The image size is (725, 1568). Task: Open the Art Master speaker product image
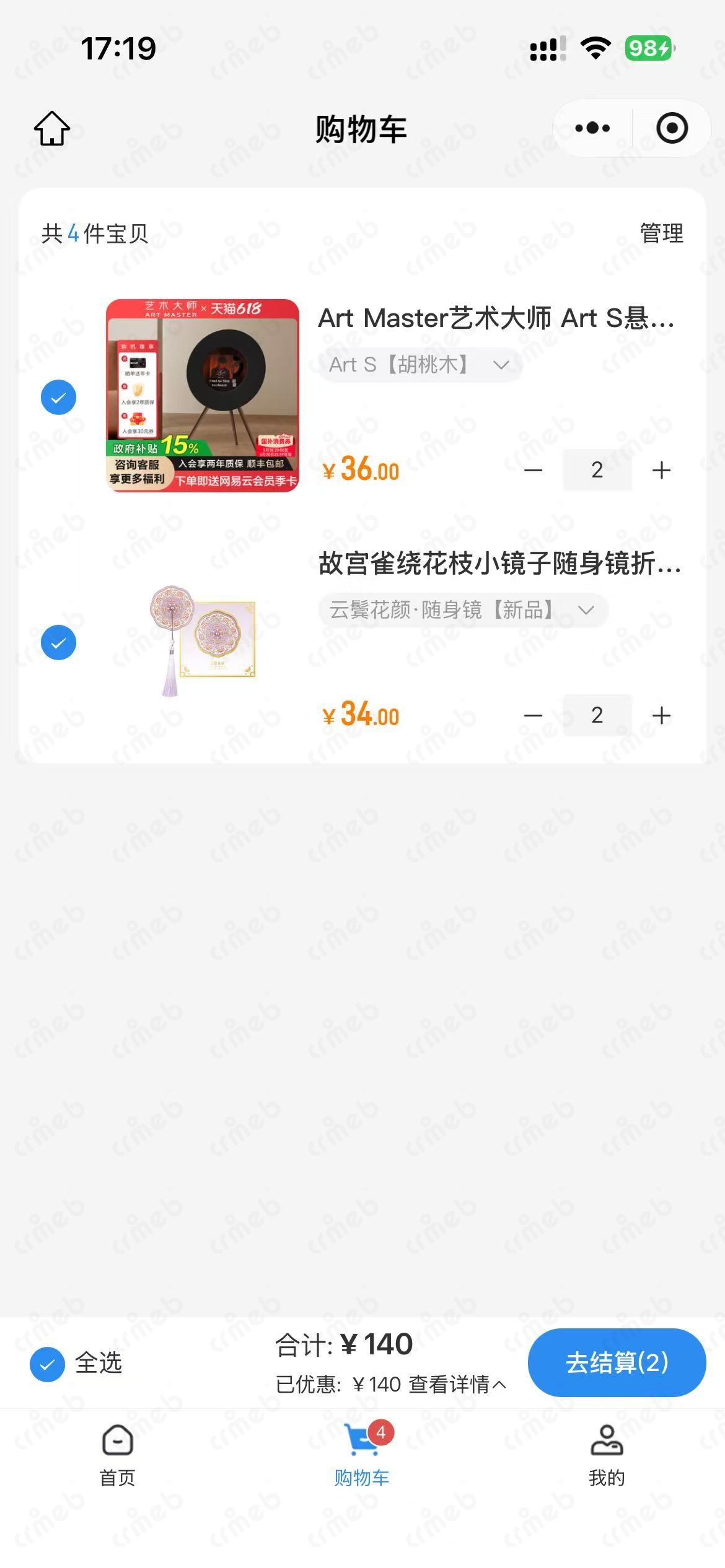pyautogui.click(x=203, y=396)
